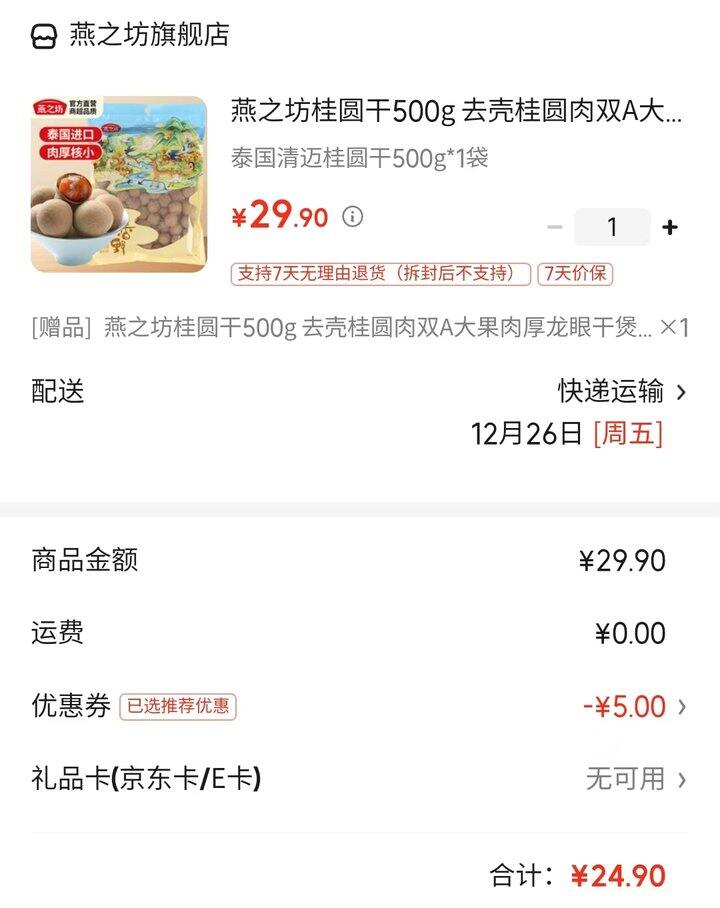Increase quantity with the plus button
Image resolution: width=720 pixels, height=908 pixels.
[x=670, y=228]
